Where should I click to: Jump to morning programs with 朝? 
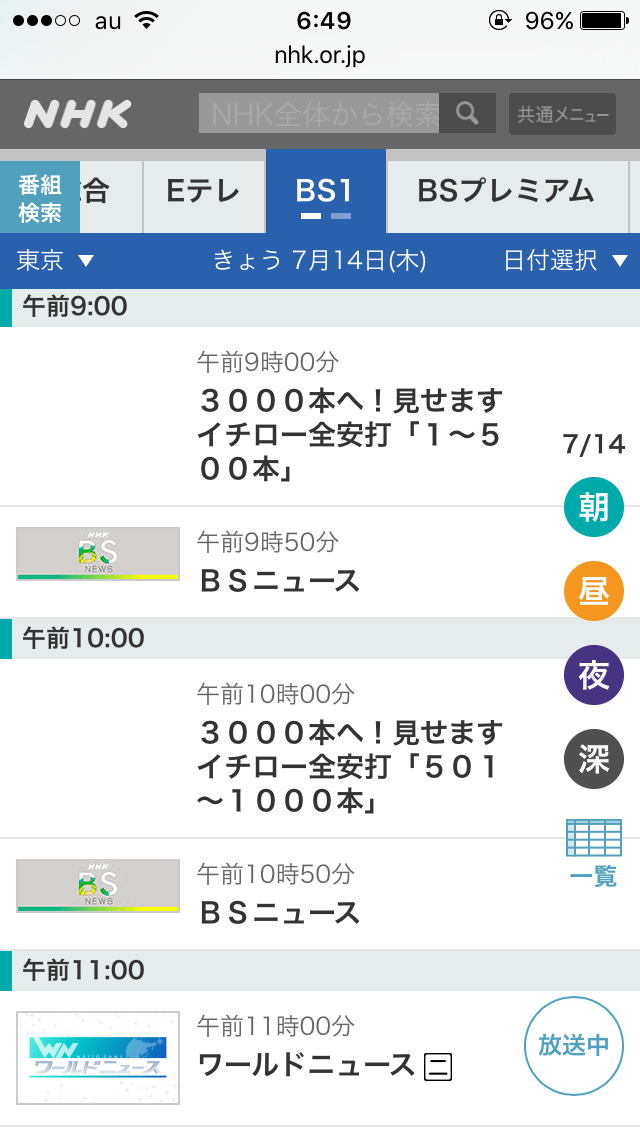click(x=593, y=508)
